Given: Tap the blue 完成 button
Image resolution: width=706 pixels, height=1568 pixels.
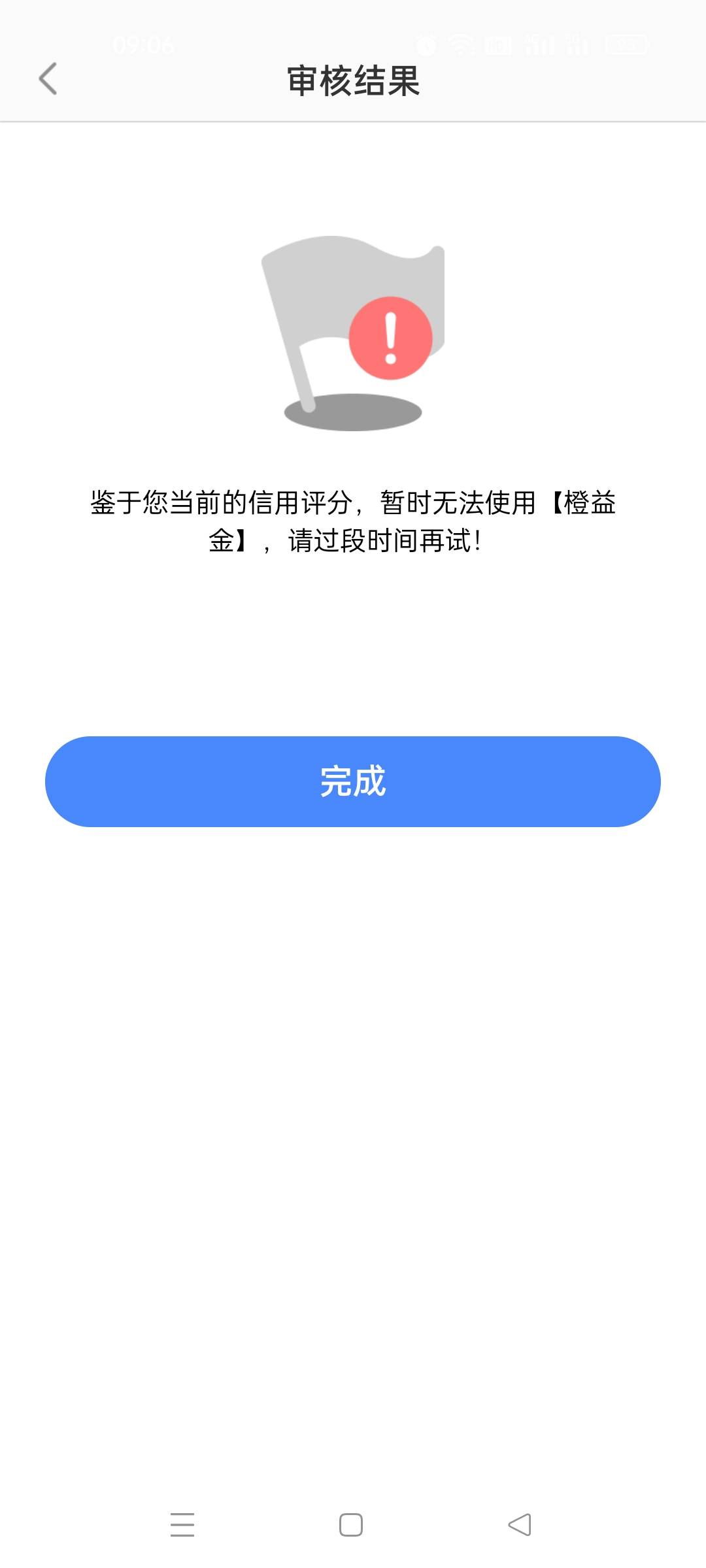Looking at the screenshot, I should click(x=353, y=781).
